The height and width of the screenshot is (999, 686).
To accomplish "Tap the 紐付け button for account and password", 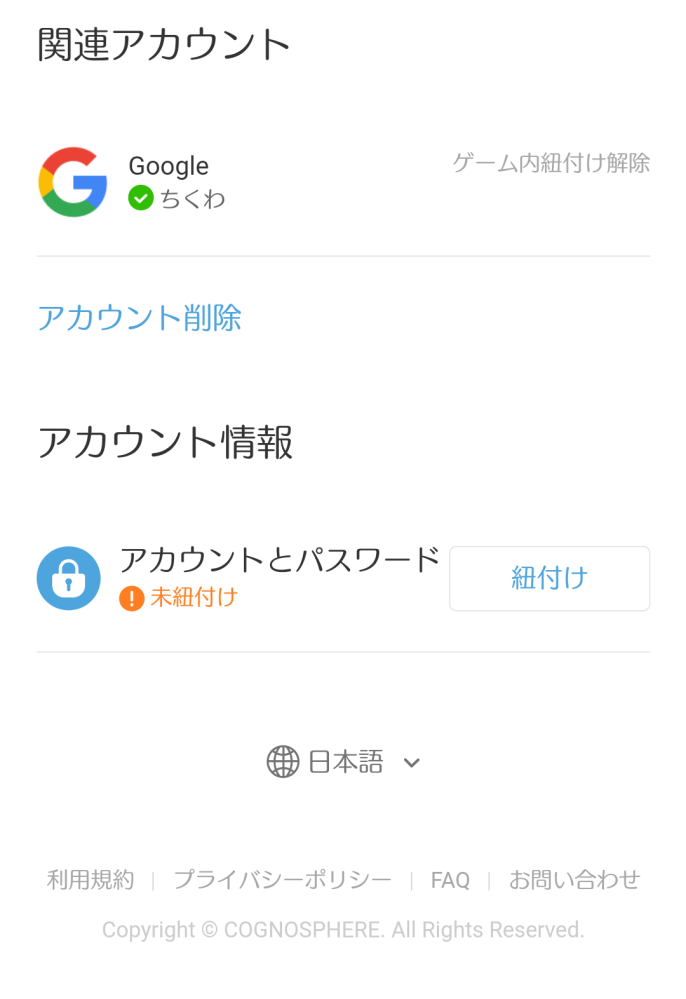I will coord(549,578).
